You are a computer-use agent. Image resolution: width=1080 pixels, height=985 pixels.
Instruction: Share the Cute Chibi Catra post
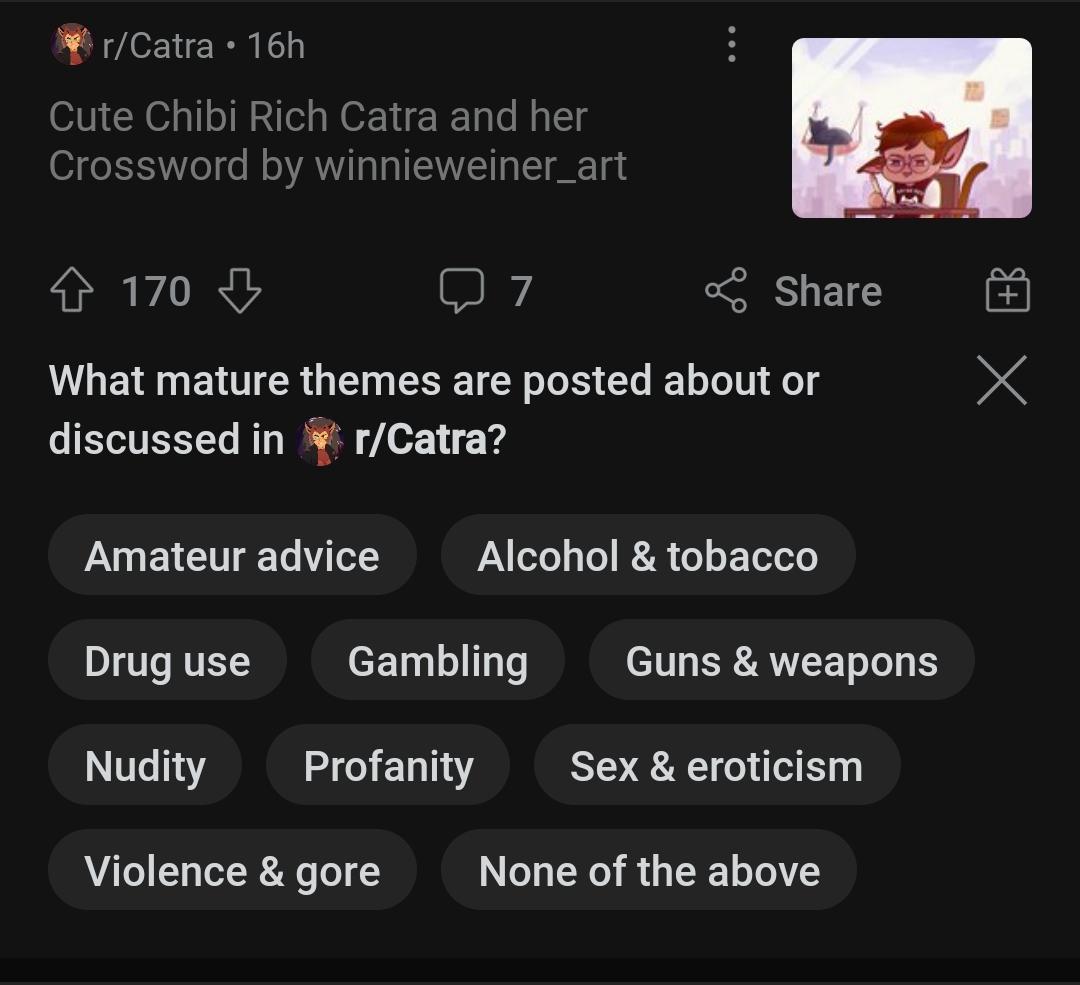(794, 292)
